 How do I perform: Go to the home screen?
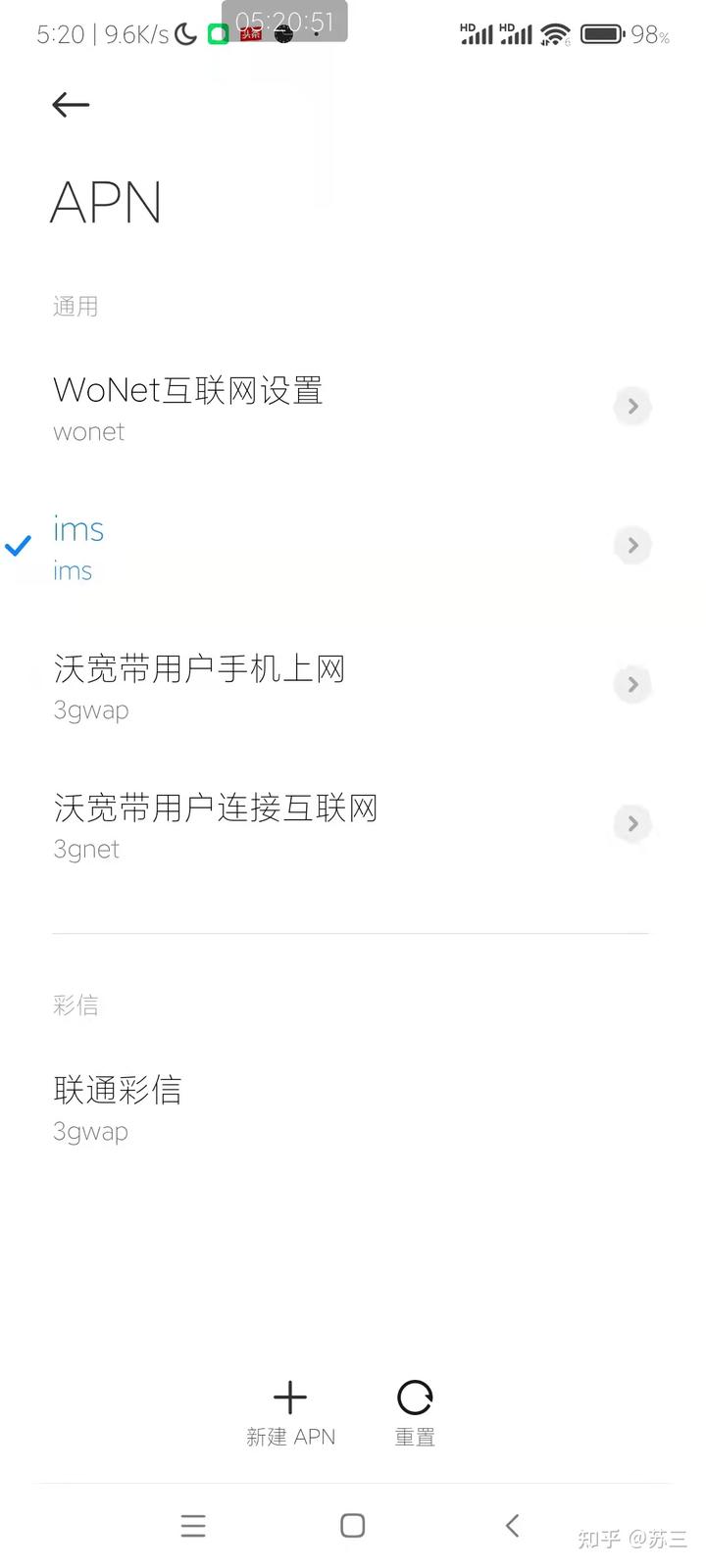pyautogui.click(x=353, y=1526)
